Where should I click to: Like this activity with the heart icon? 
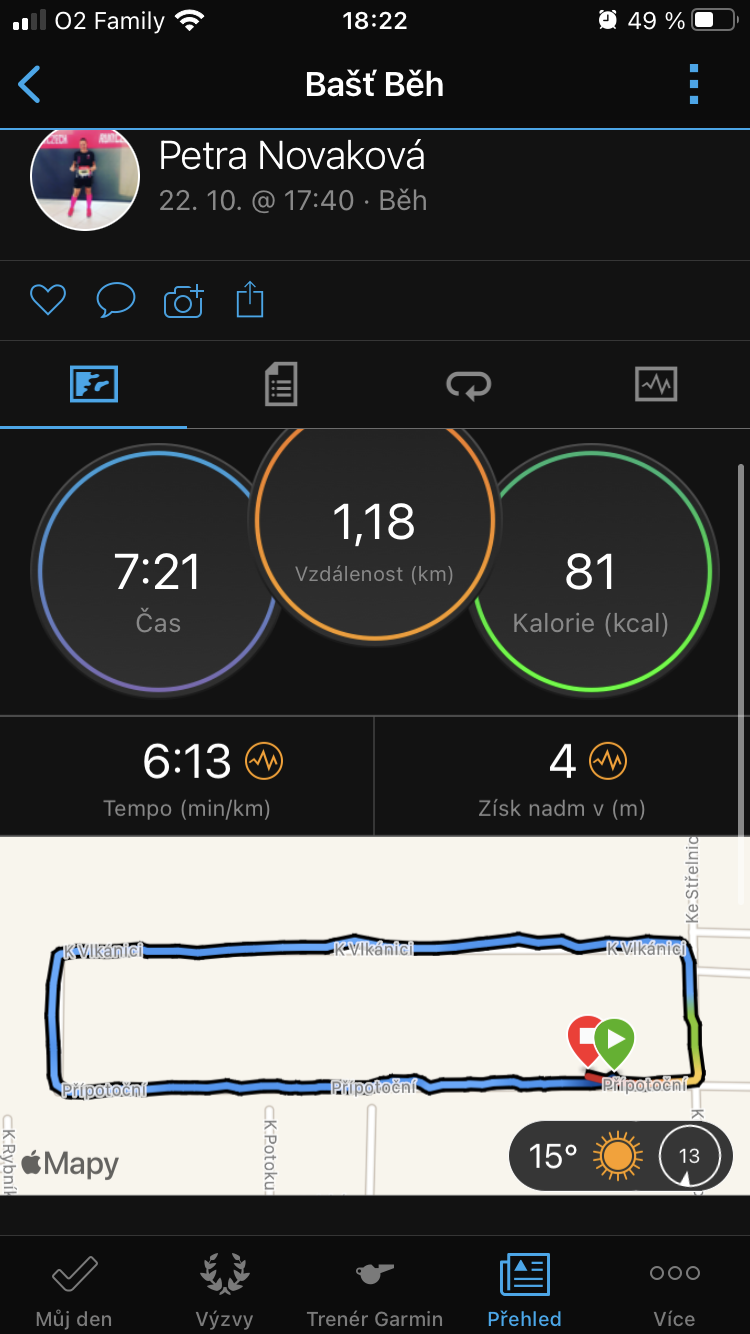coord(47,300)
